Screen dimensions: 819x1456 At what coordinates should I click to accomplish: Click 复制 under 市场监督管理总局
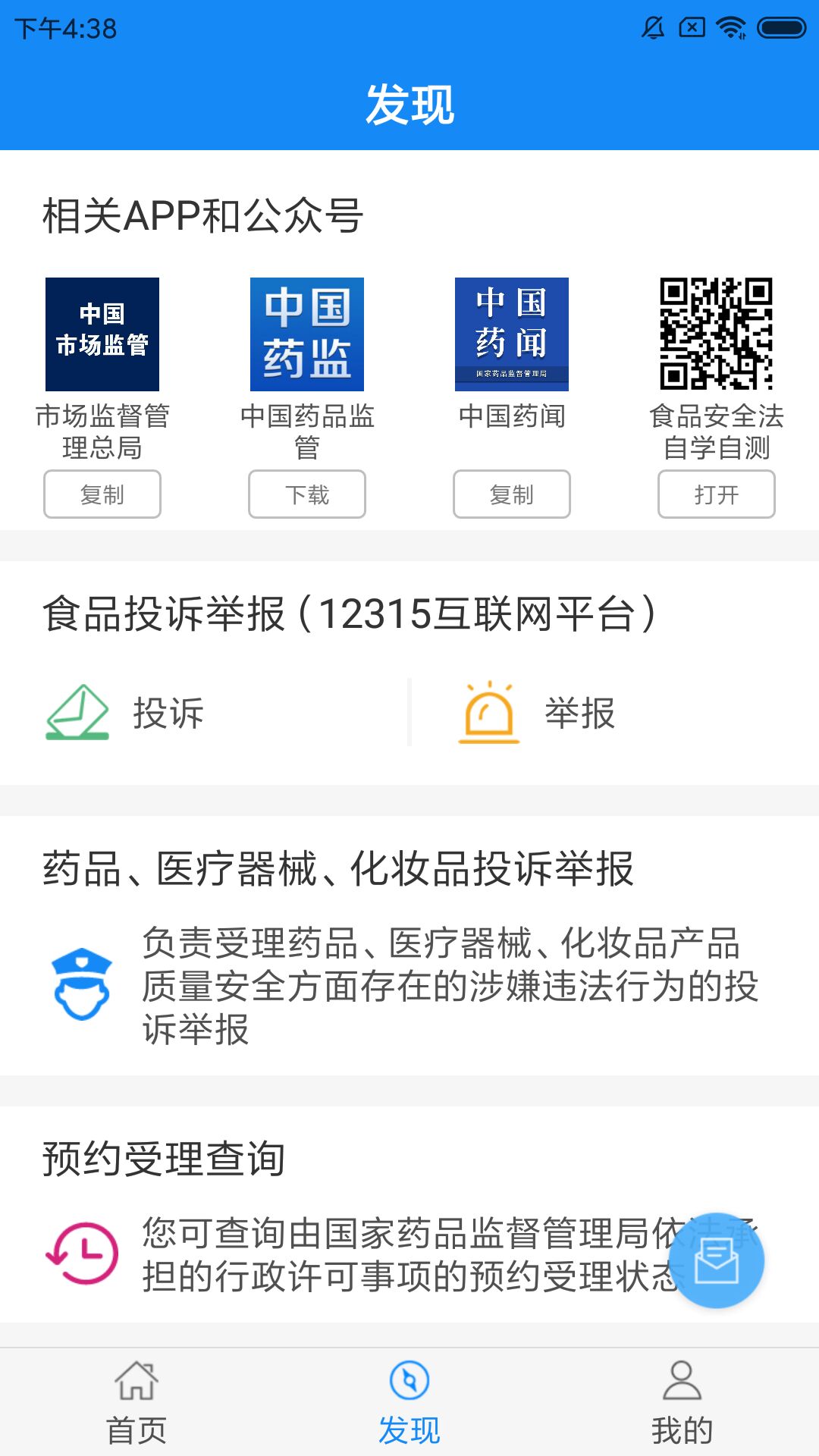[x=102, y=494]
